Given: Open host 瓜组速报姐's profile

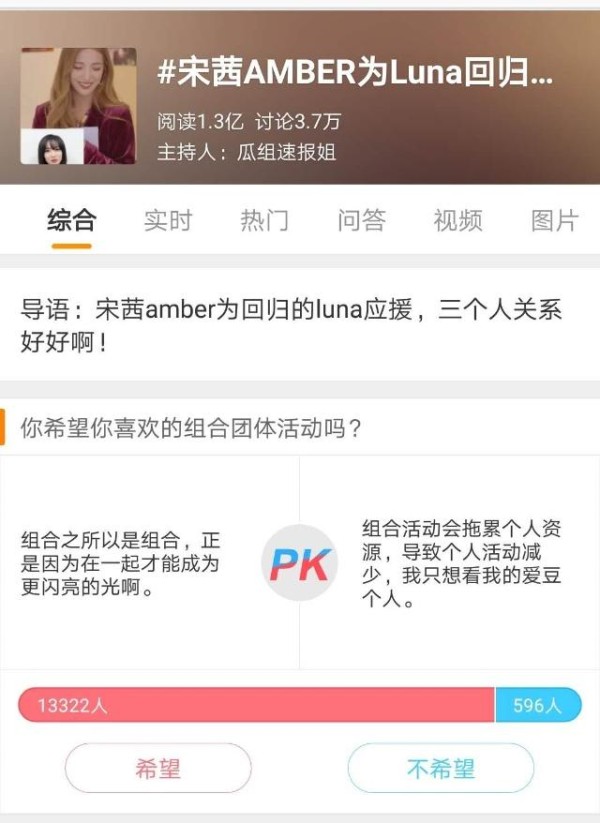Looking at the screenshot, I should click(286, 152).
